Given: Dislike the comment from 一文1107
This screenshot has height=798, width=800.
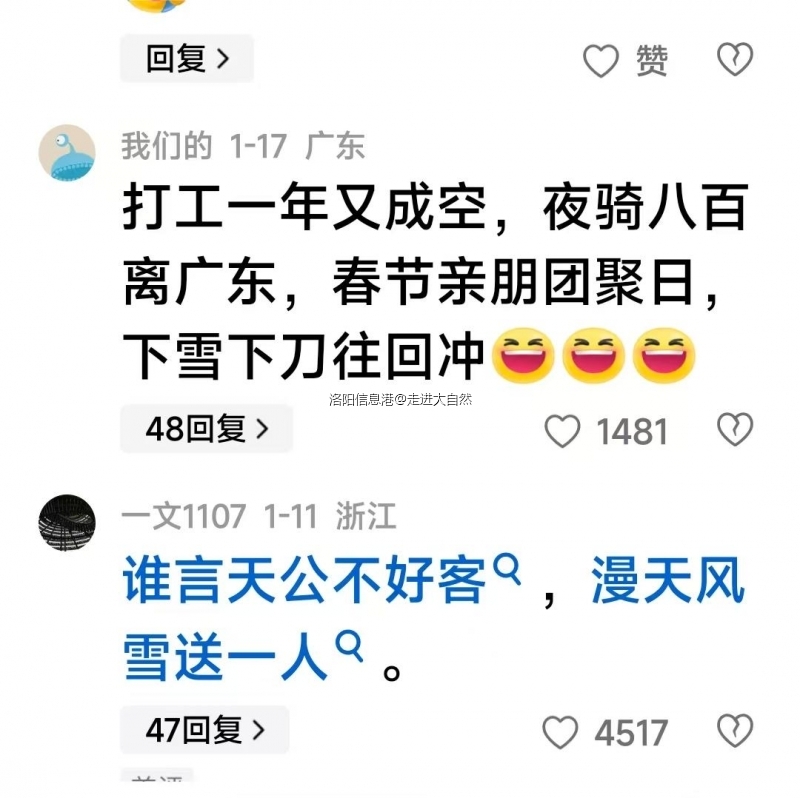Looking at the screenshot, I should tap(735, 731).
